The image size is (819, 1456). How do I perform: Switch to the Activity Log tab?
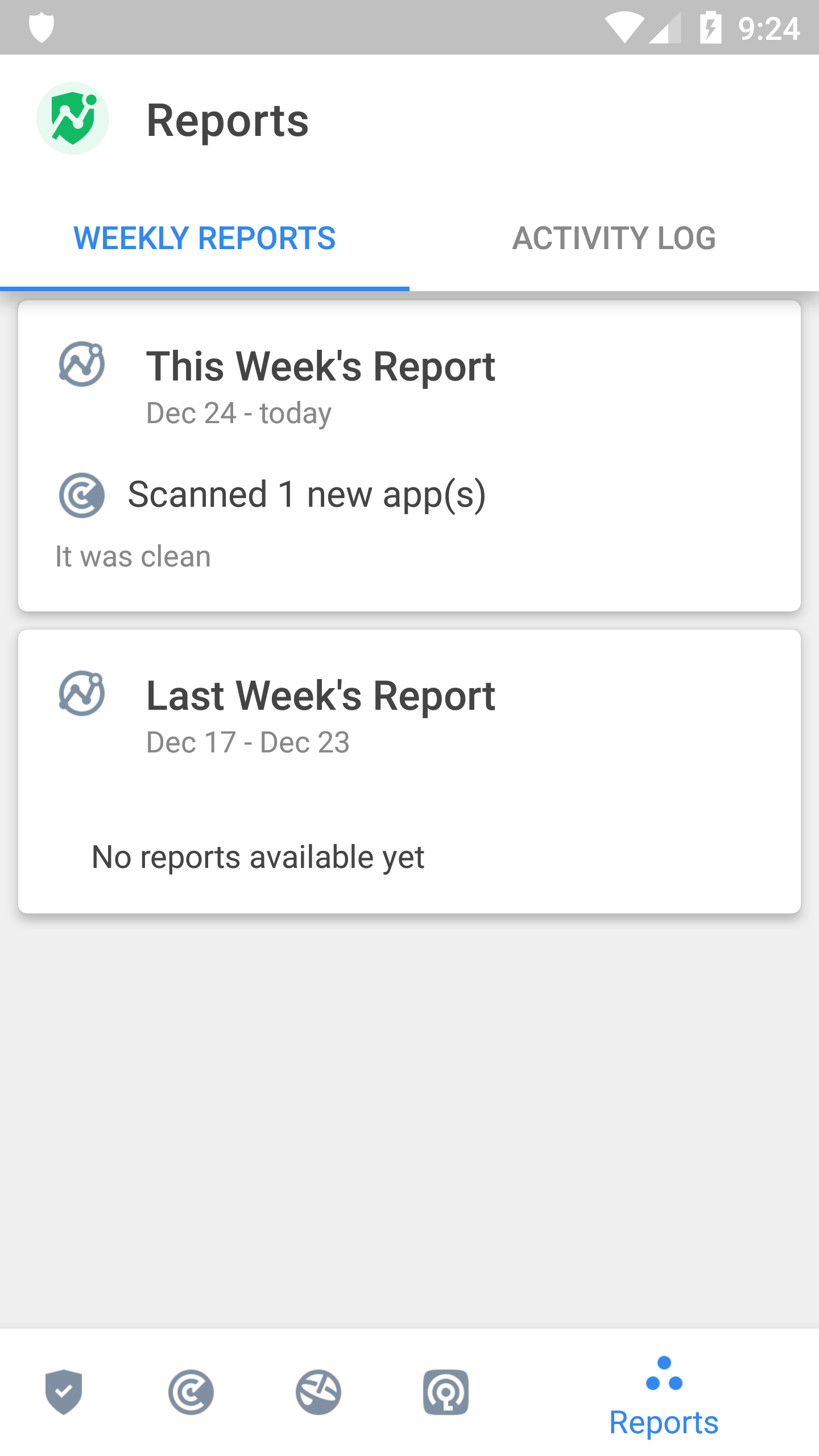614,238
